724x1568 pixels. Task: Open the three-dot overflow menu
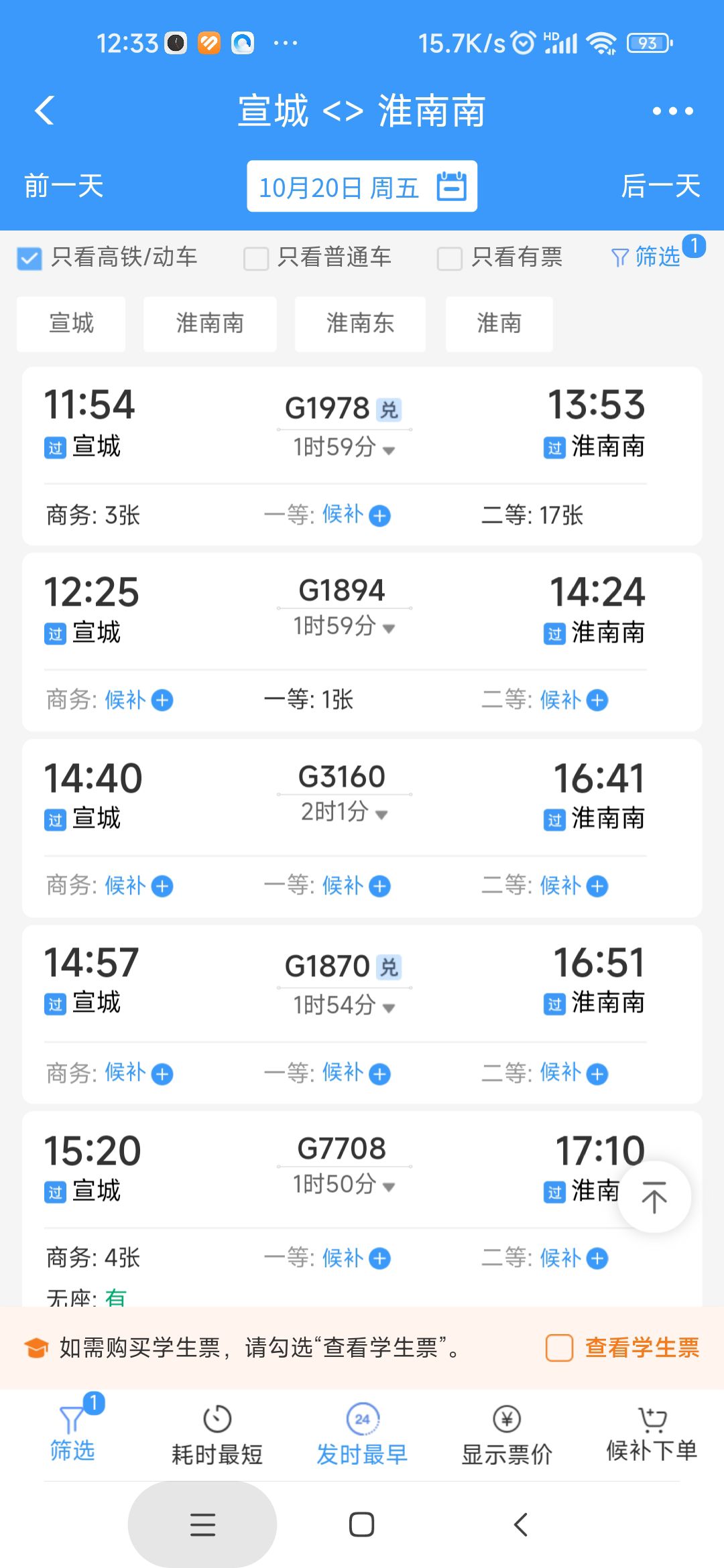pos(673,111)
